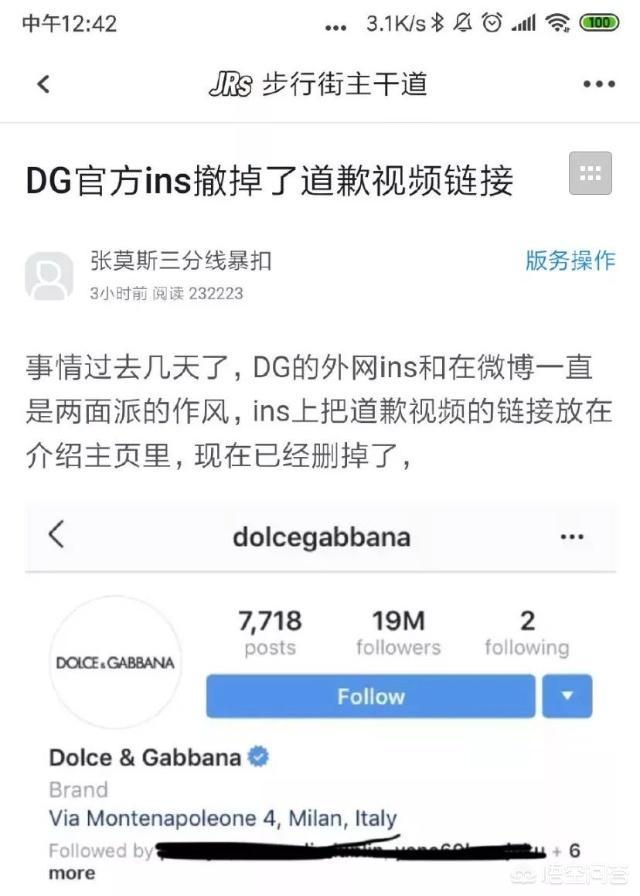Open the top-right overflow menu

pos(598,84)
